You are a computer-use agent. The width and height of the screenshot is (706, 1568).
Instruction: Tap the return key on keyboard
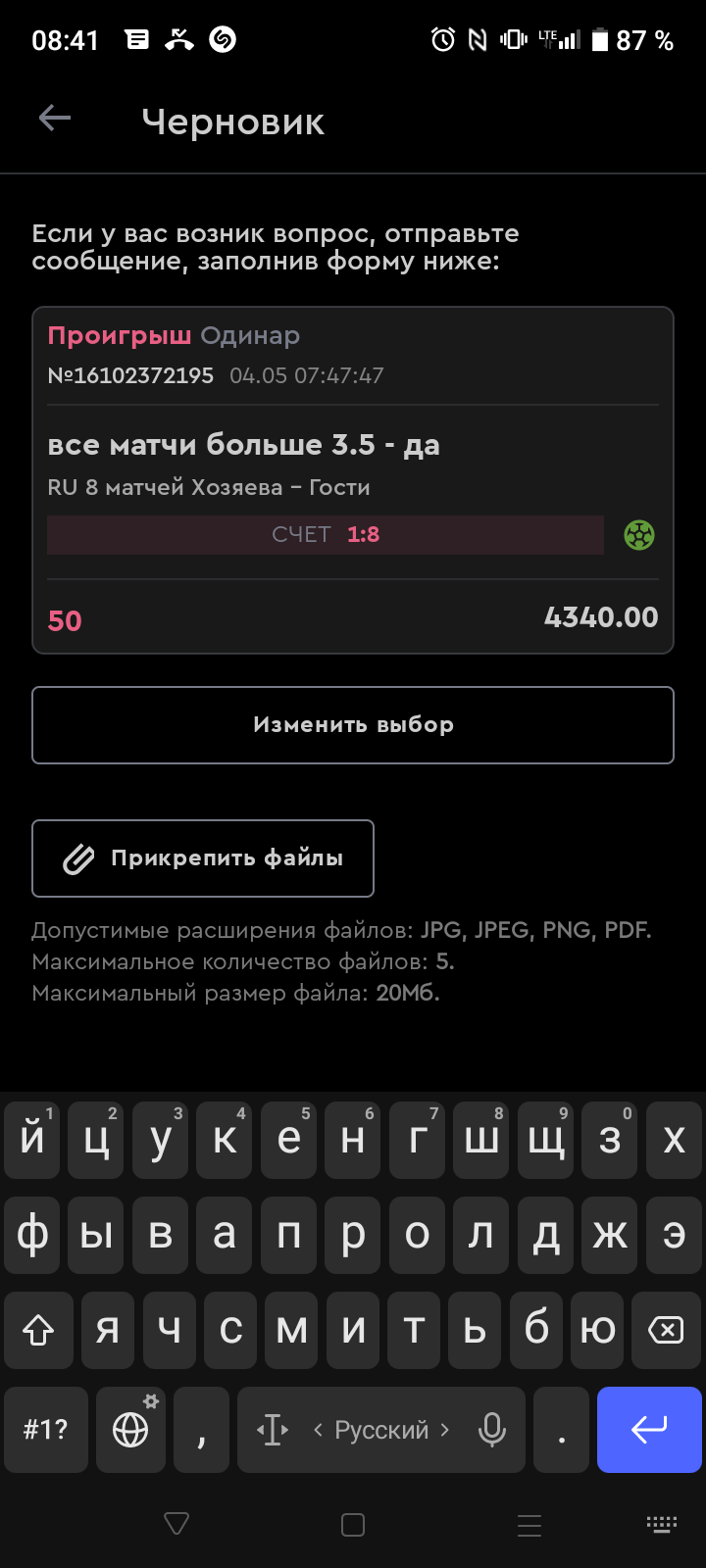pos(649,1430)
